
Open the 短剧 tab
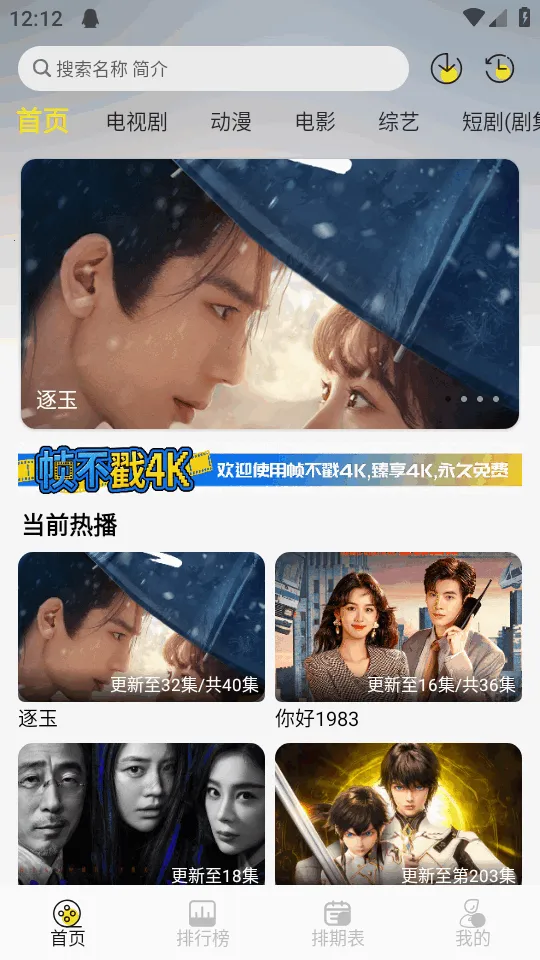500,121
